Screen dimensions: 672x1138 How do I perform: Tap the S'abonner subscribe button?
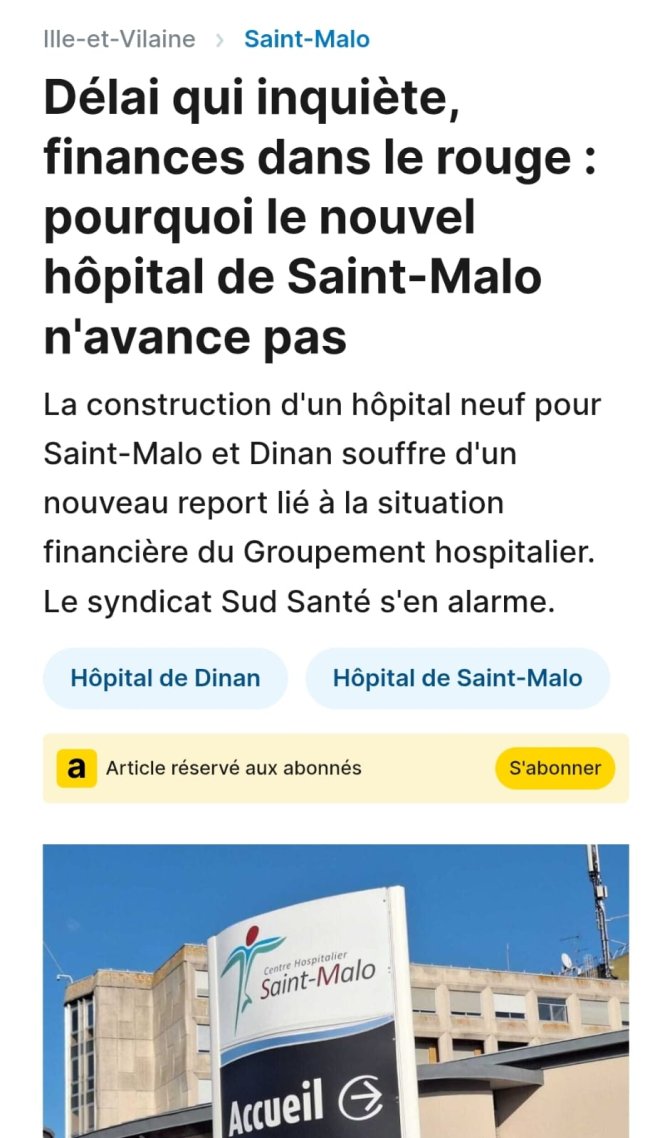pos(555,768)
